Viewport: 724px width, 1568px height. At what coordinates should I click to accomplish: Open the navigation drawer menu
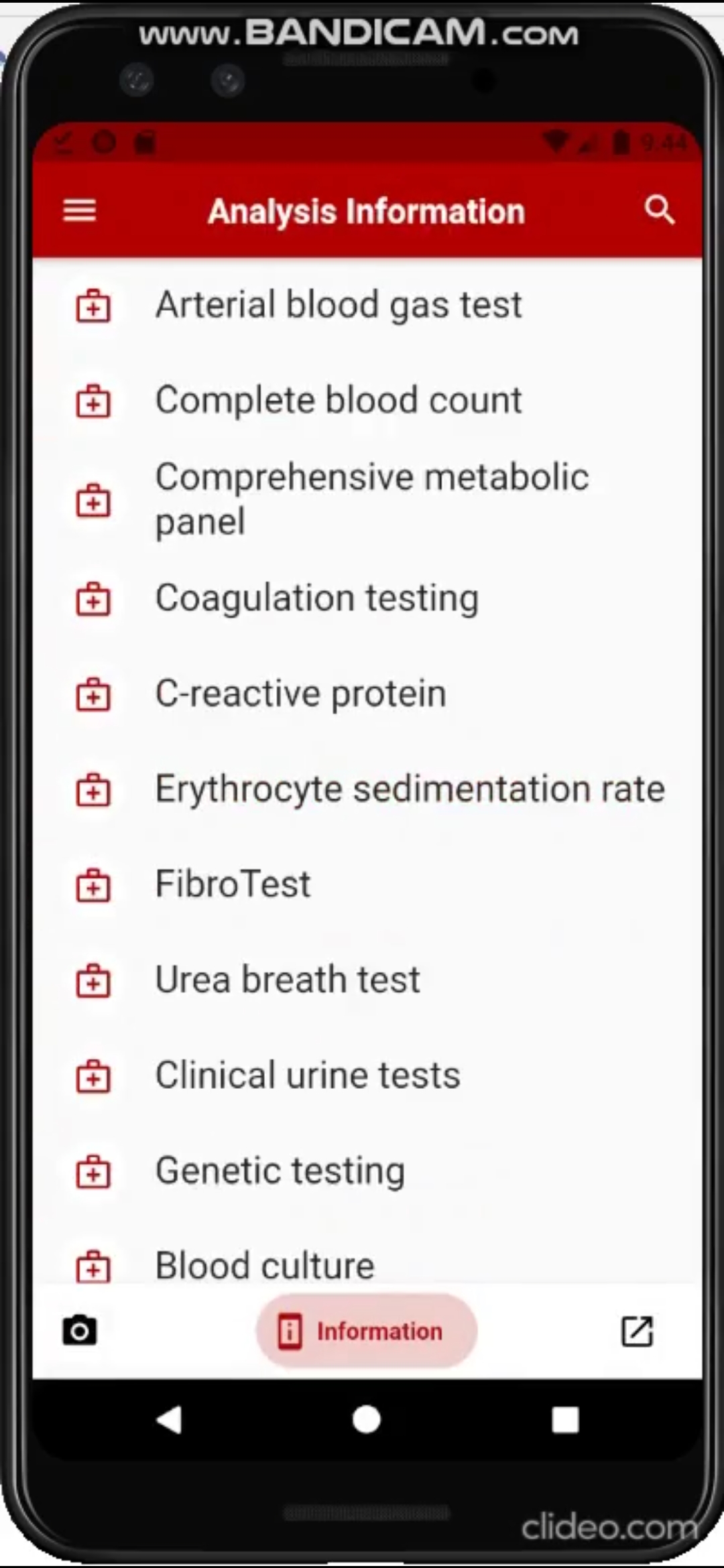tap(79, 210)
